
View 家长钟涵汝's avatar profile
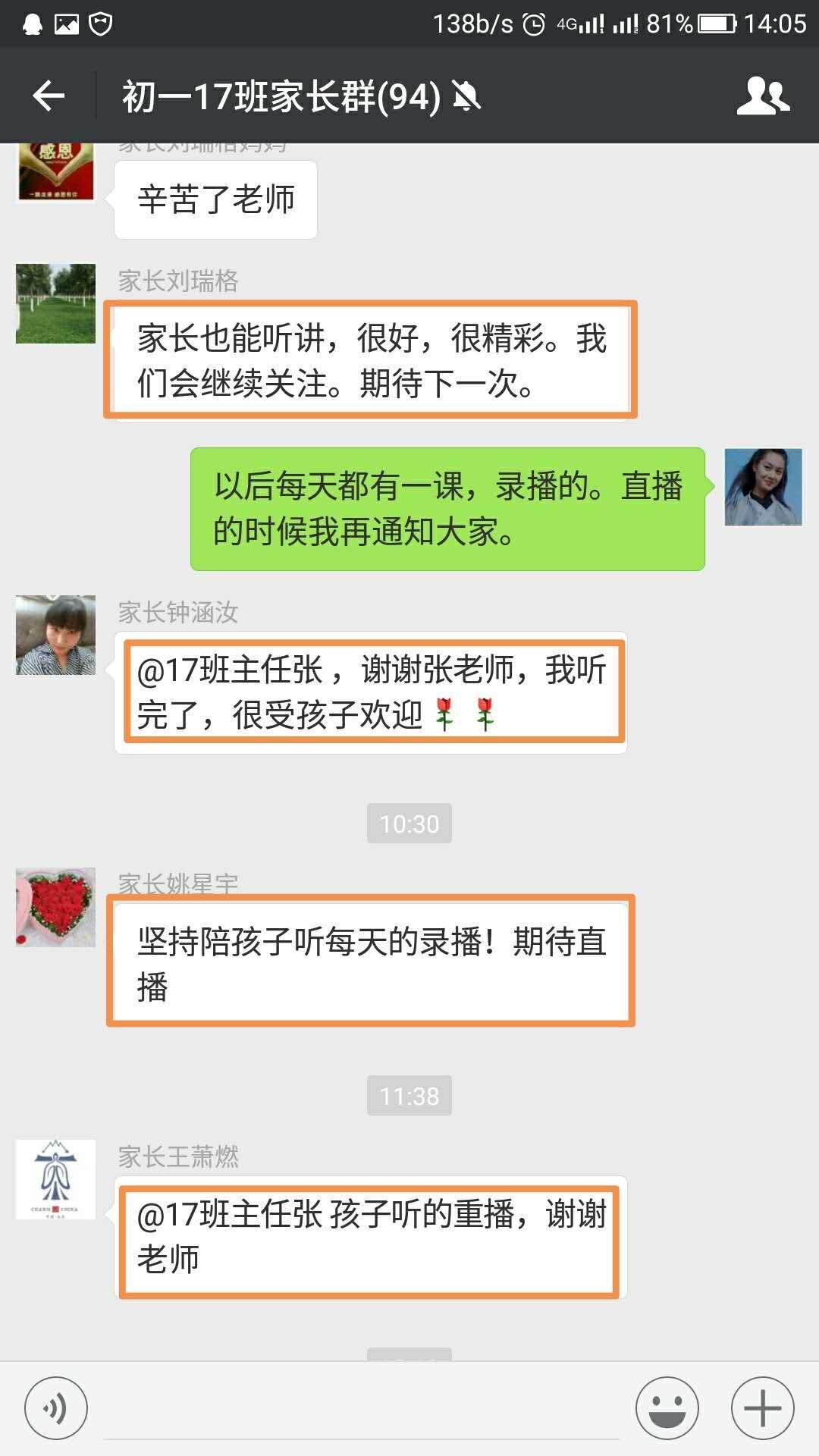(56, 635)
